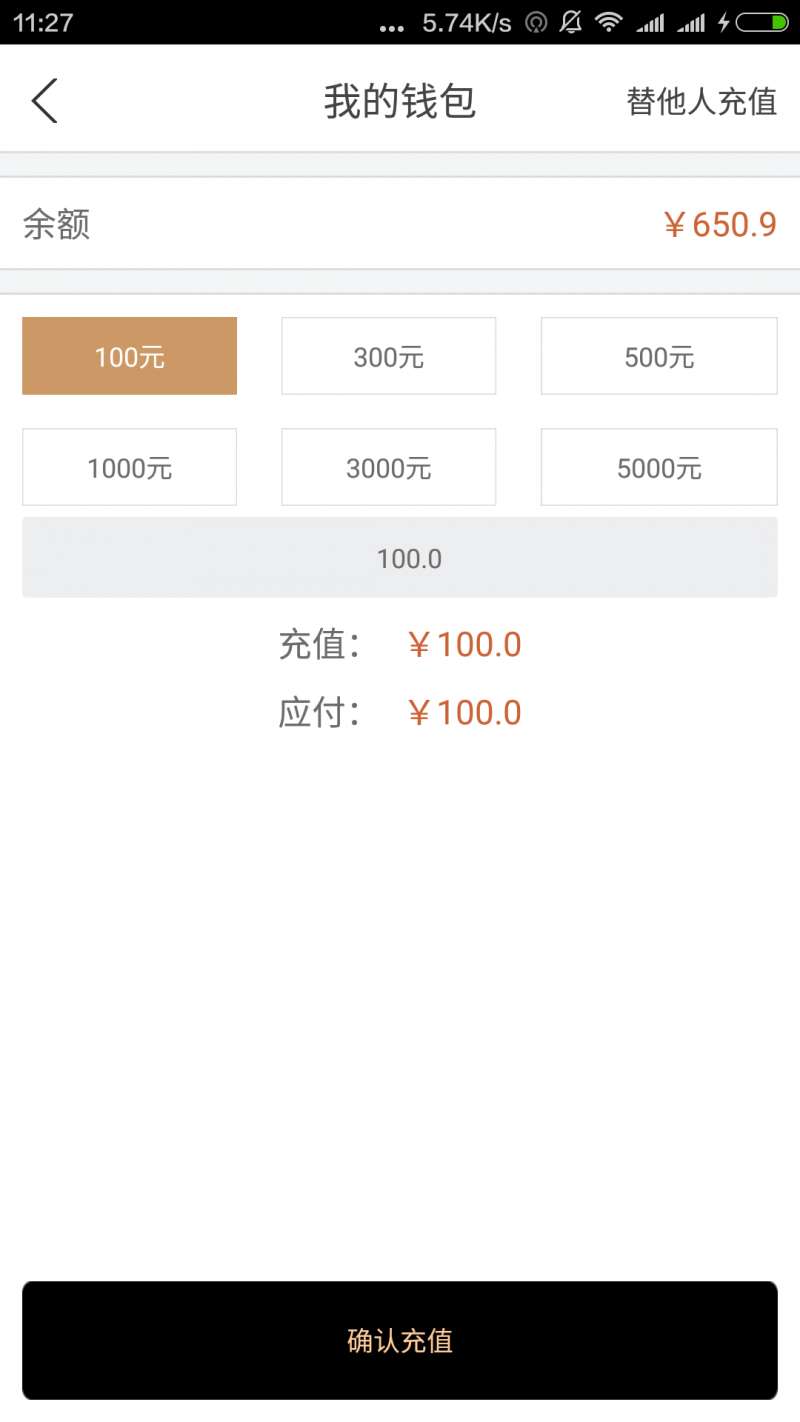Select the 1000元 recharge option

[130, 467]
